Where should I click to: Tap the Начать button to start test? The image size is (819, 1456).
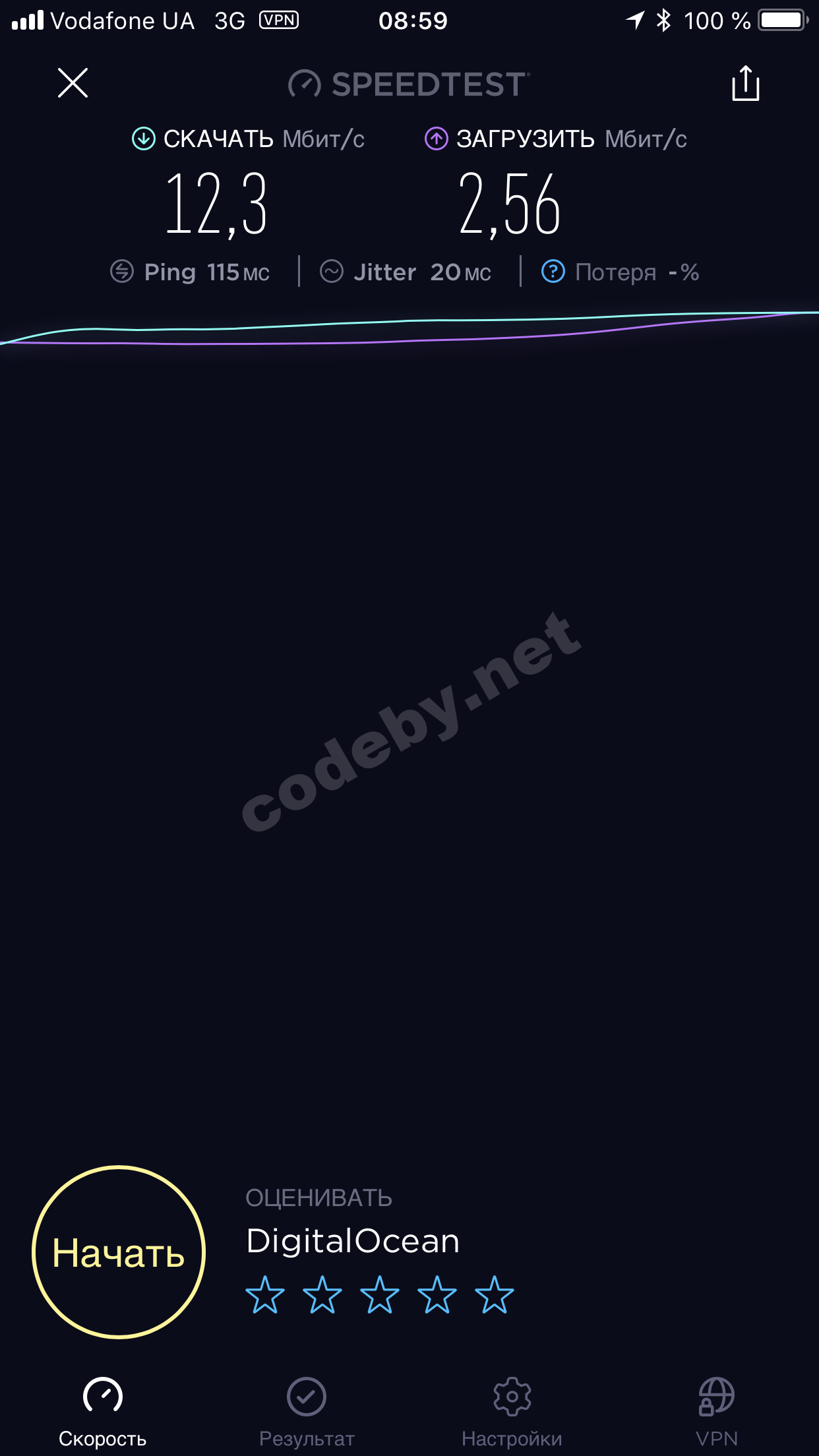tap(119, 1252)
